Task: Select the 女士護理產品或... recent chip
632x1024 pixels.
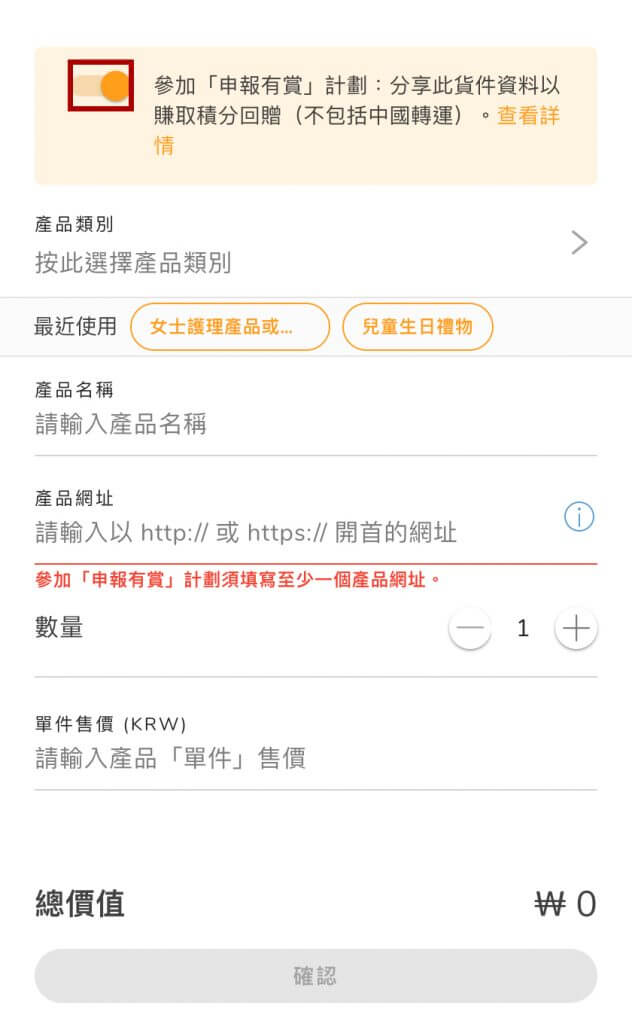Action: click(x=230, y=327)
